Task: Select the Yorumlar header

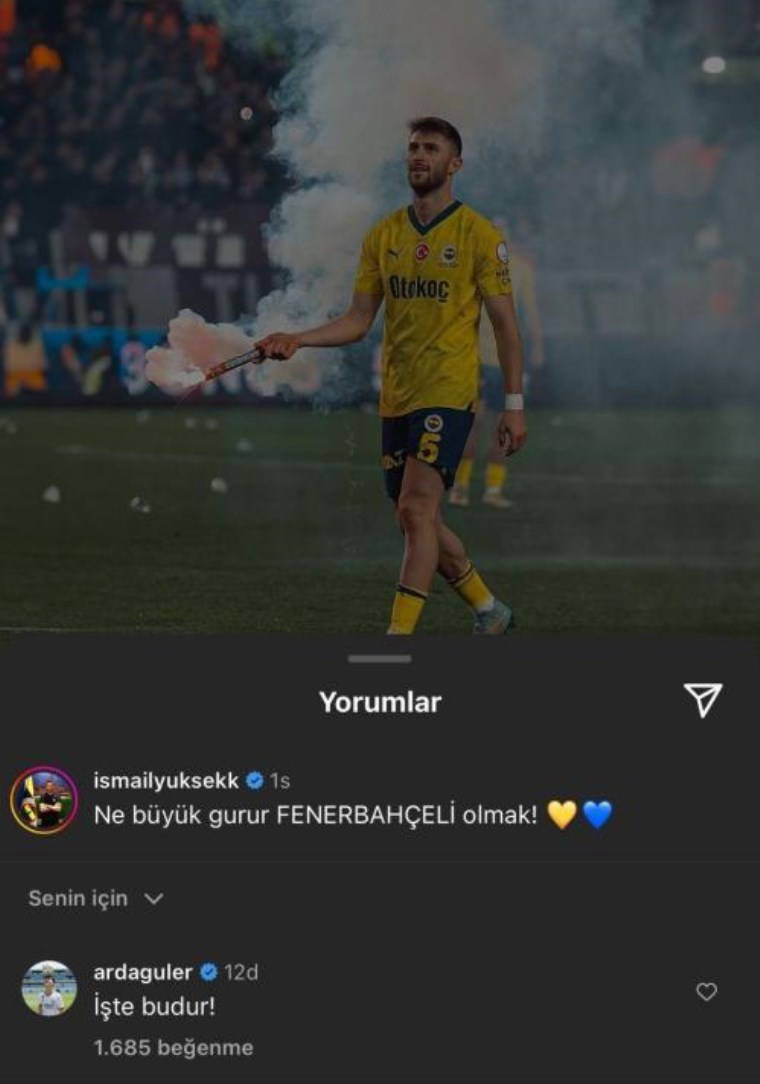Action: point(379,703)
